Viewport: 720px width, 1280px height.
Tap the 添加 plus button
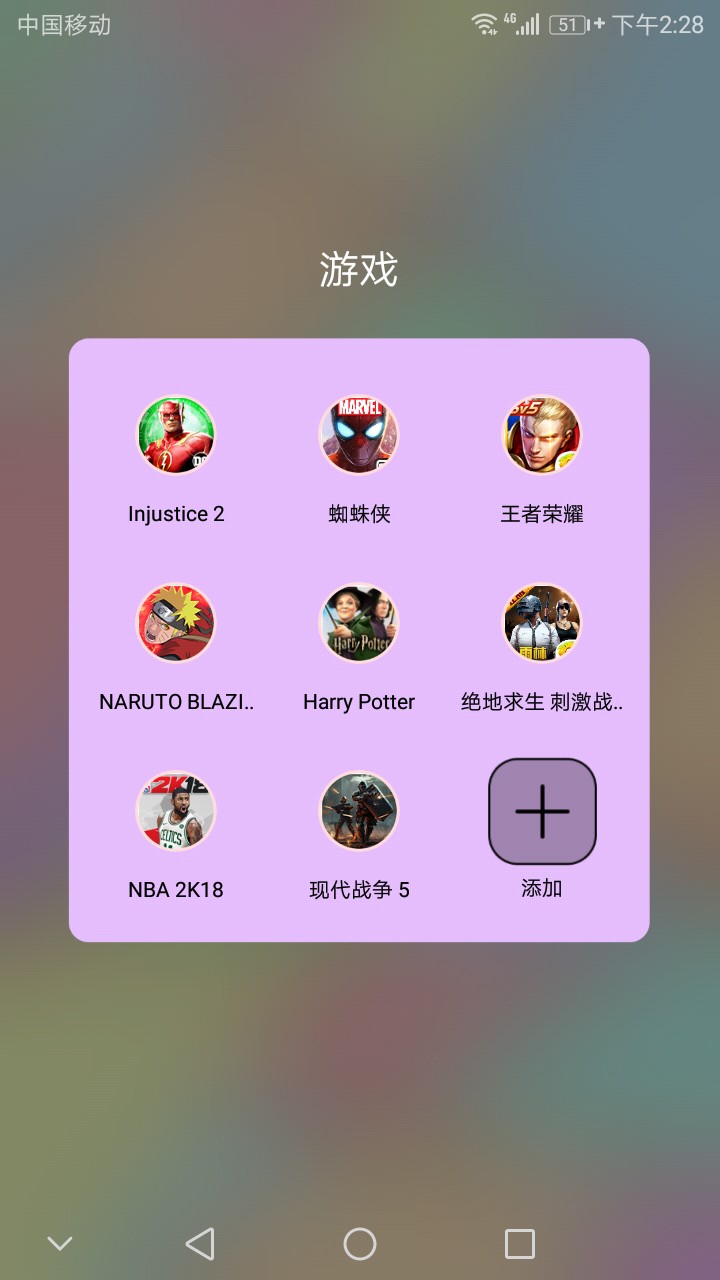[542, 811]
